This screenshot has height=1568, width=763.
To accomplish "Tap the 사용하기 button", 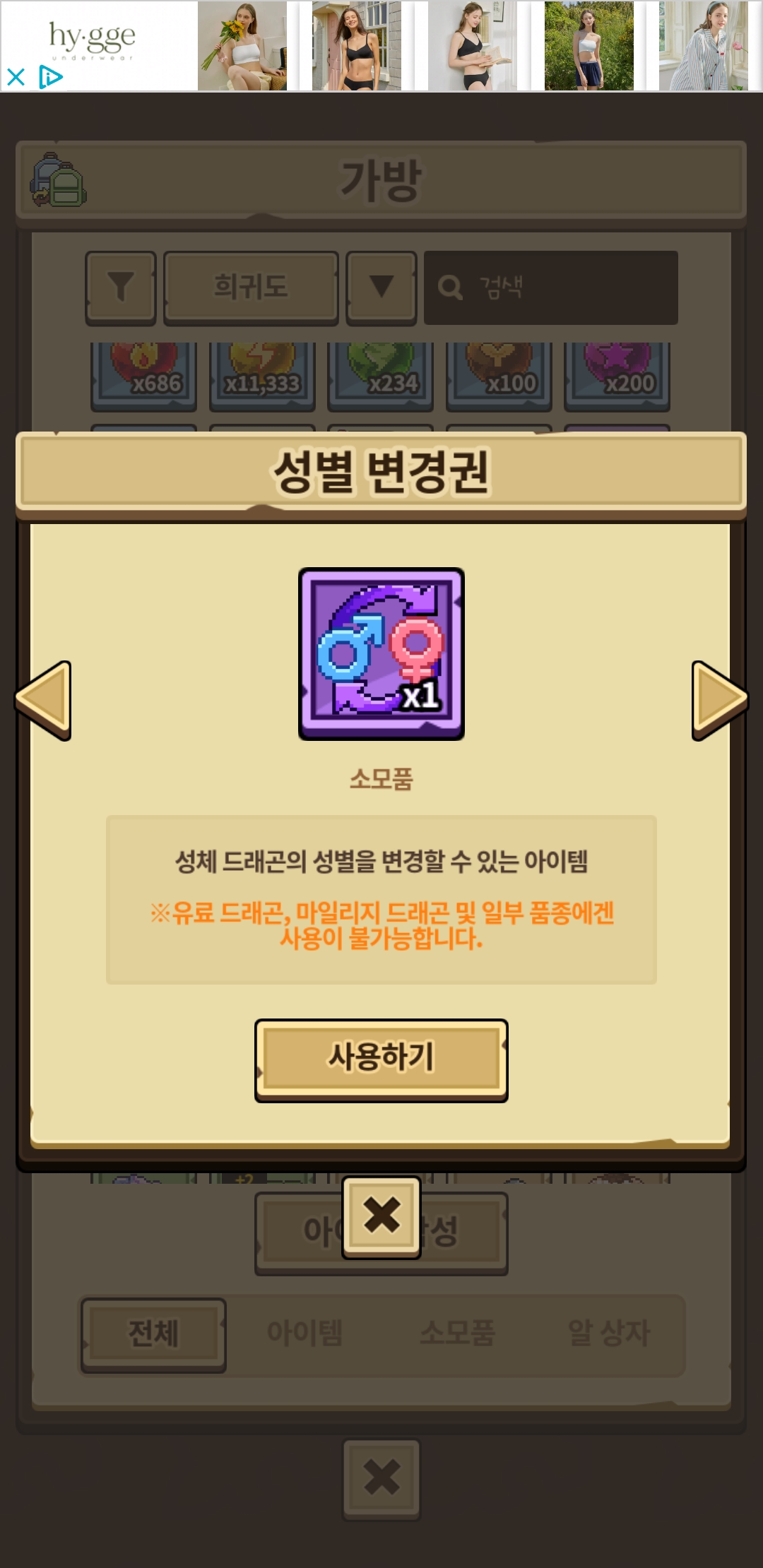I will pyautogui.click(x=381, y=1058).
